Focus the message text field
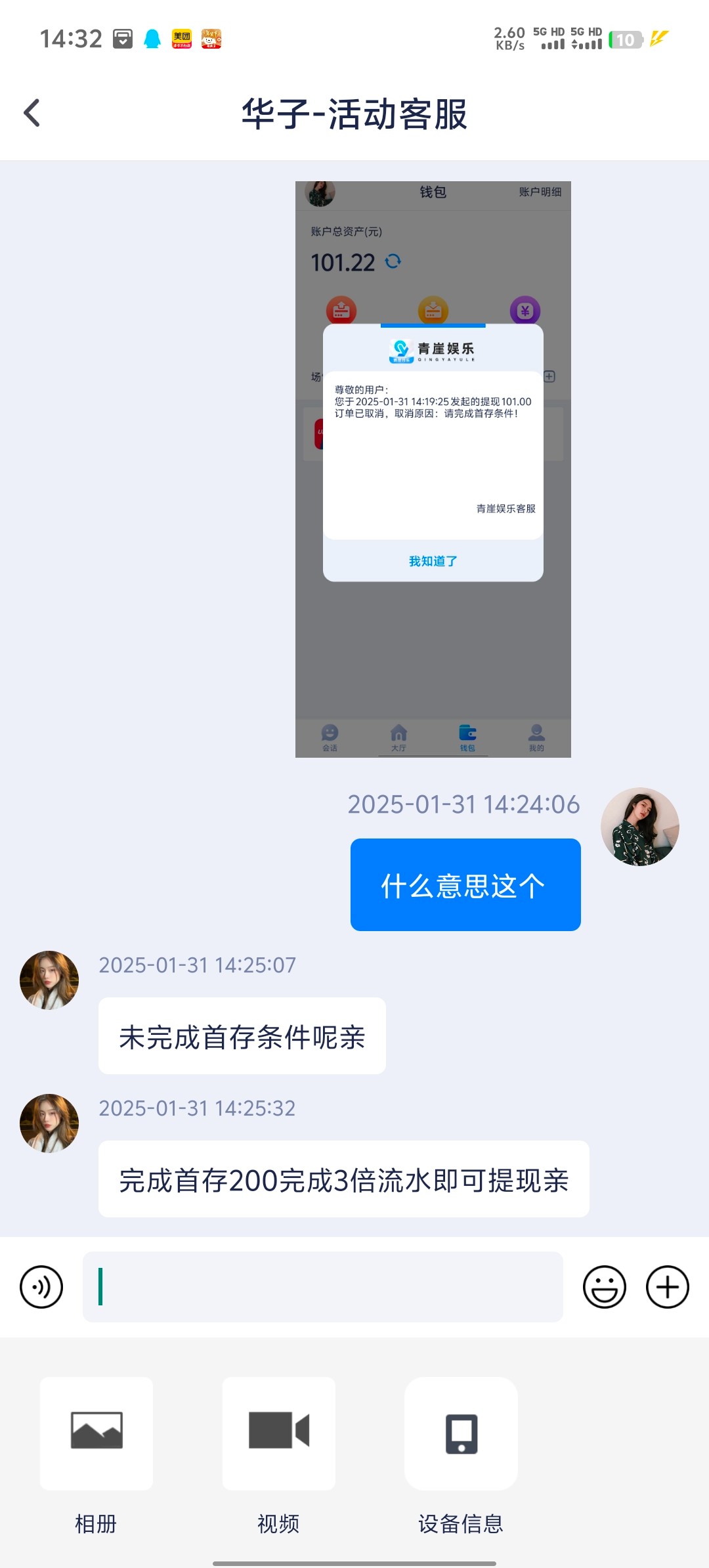The image size is (709, 1568). [x=322, y=1287]
